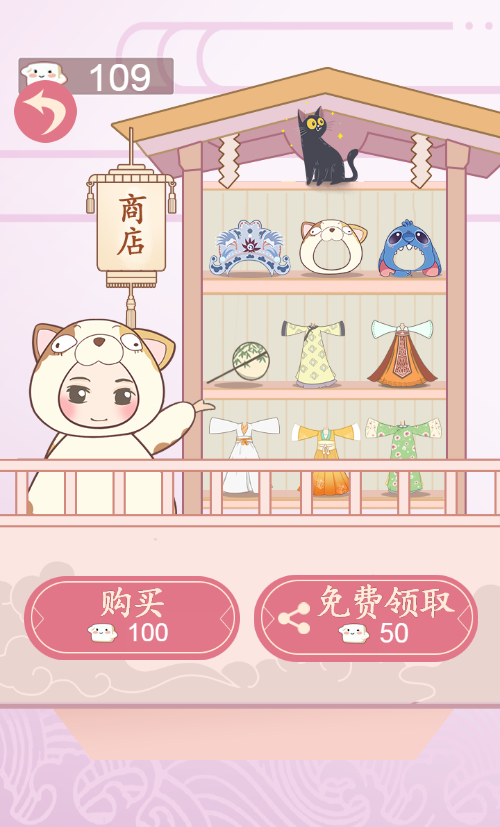Select the blue phoenix crown headdress
This screenshot has height=827, width=500.
(x=250, y=248)
